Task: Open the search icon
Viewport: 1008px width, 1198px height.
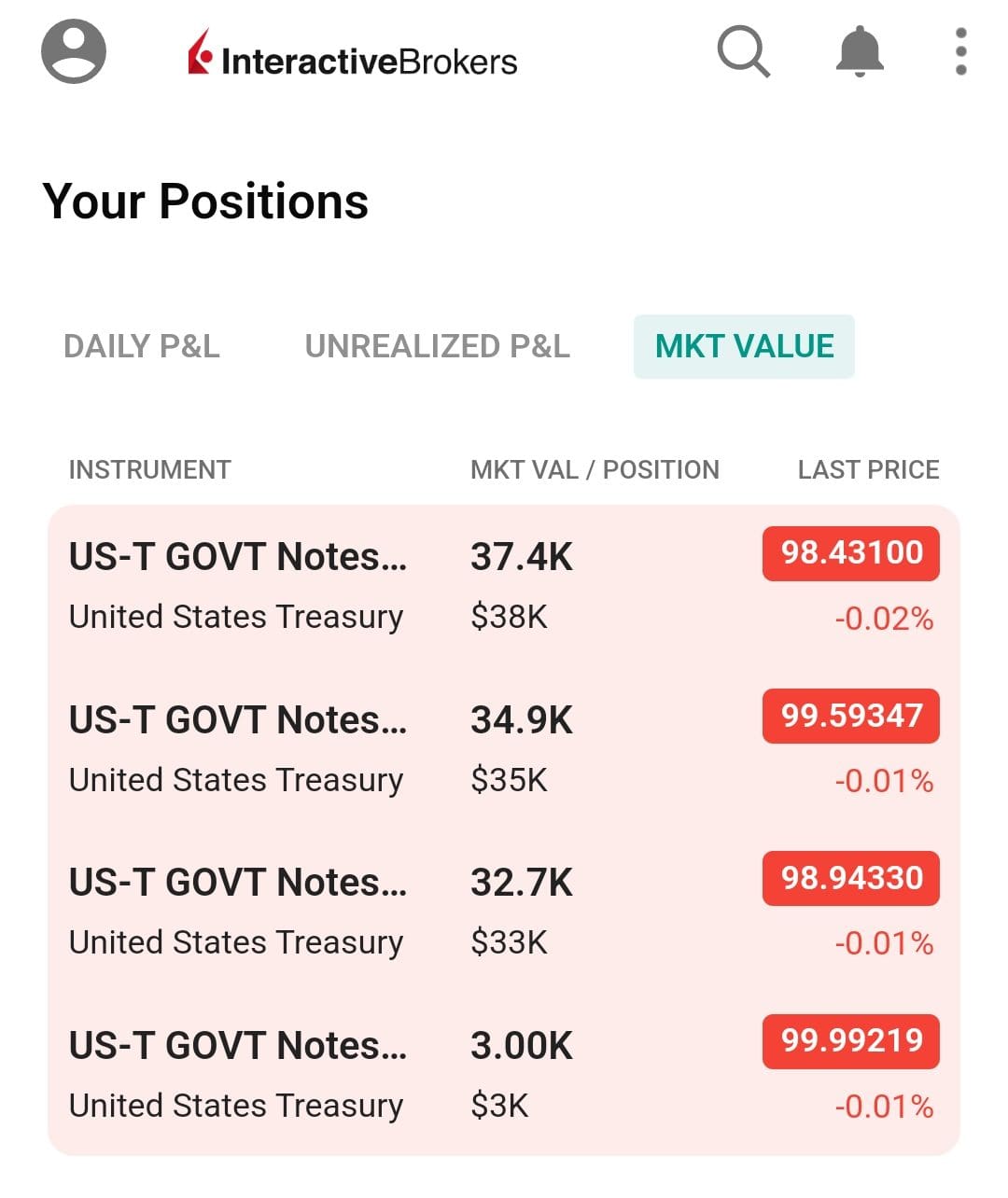Action: point(742,53)
